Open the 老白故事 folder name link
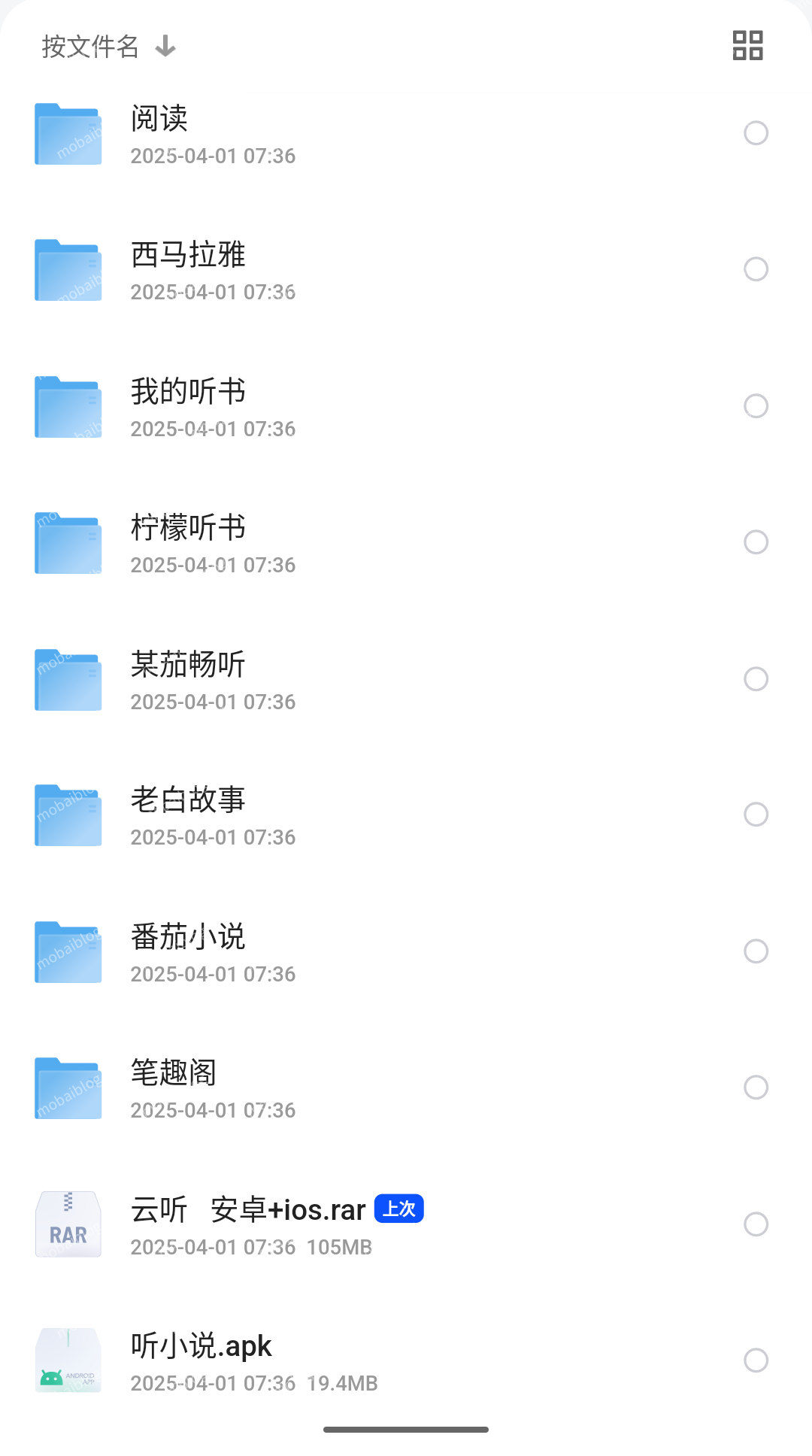 click(x=187, y=800)
